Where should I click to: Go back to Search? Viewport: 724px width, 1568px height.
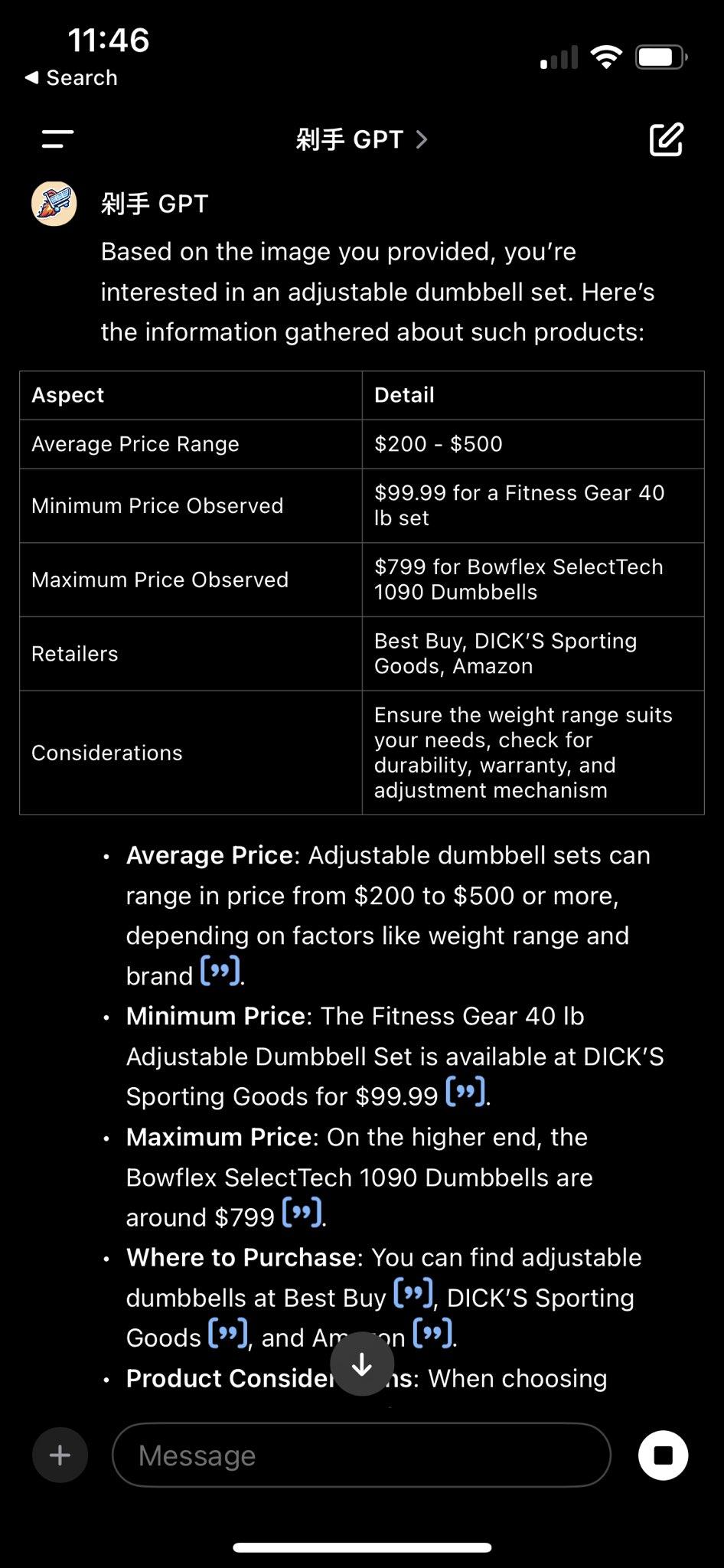coord(71,78)
